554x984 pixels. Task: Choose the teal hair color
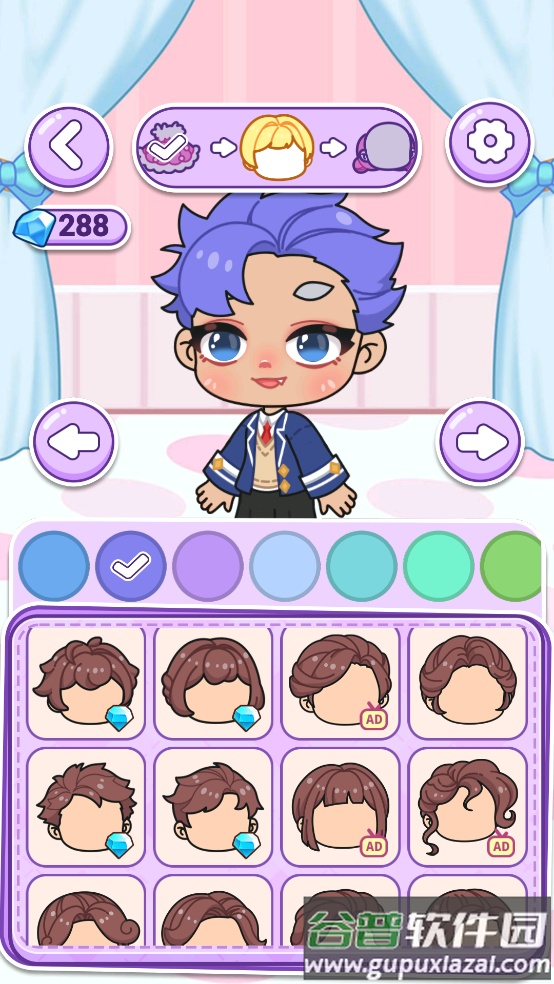click(x=361, y=566)
